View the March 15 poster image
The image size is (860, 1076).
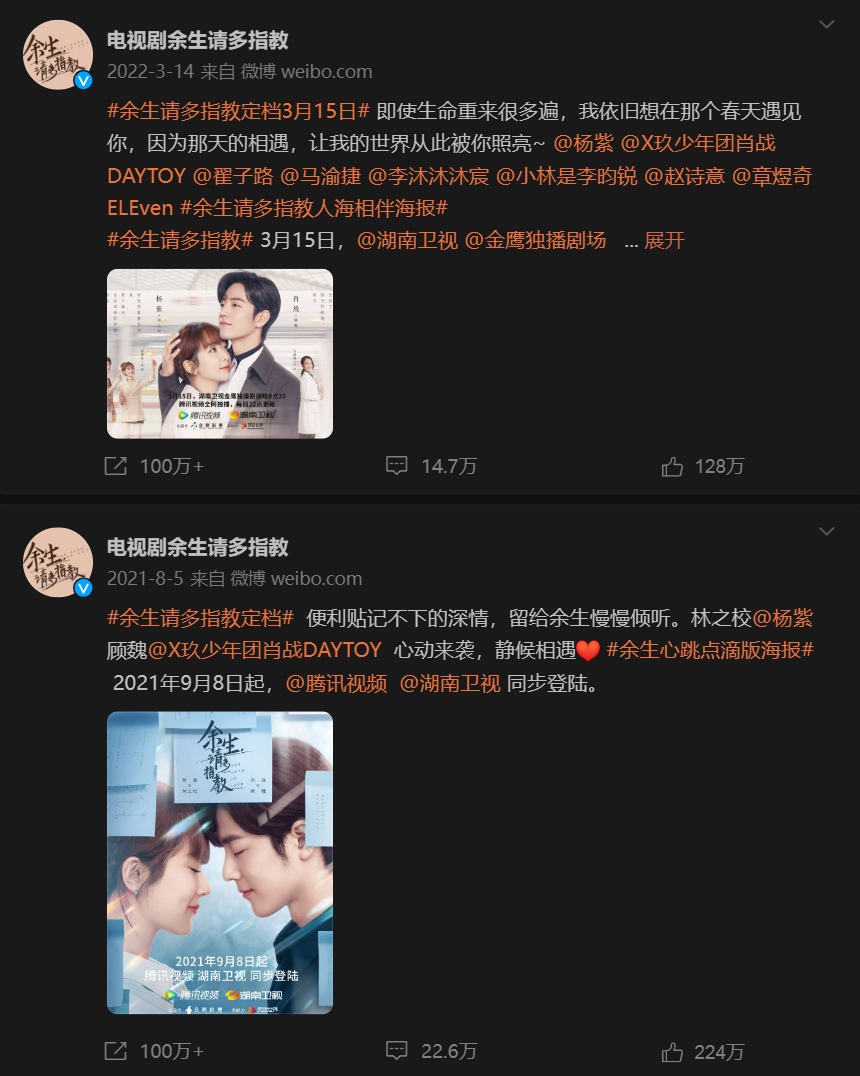(220, 353)
